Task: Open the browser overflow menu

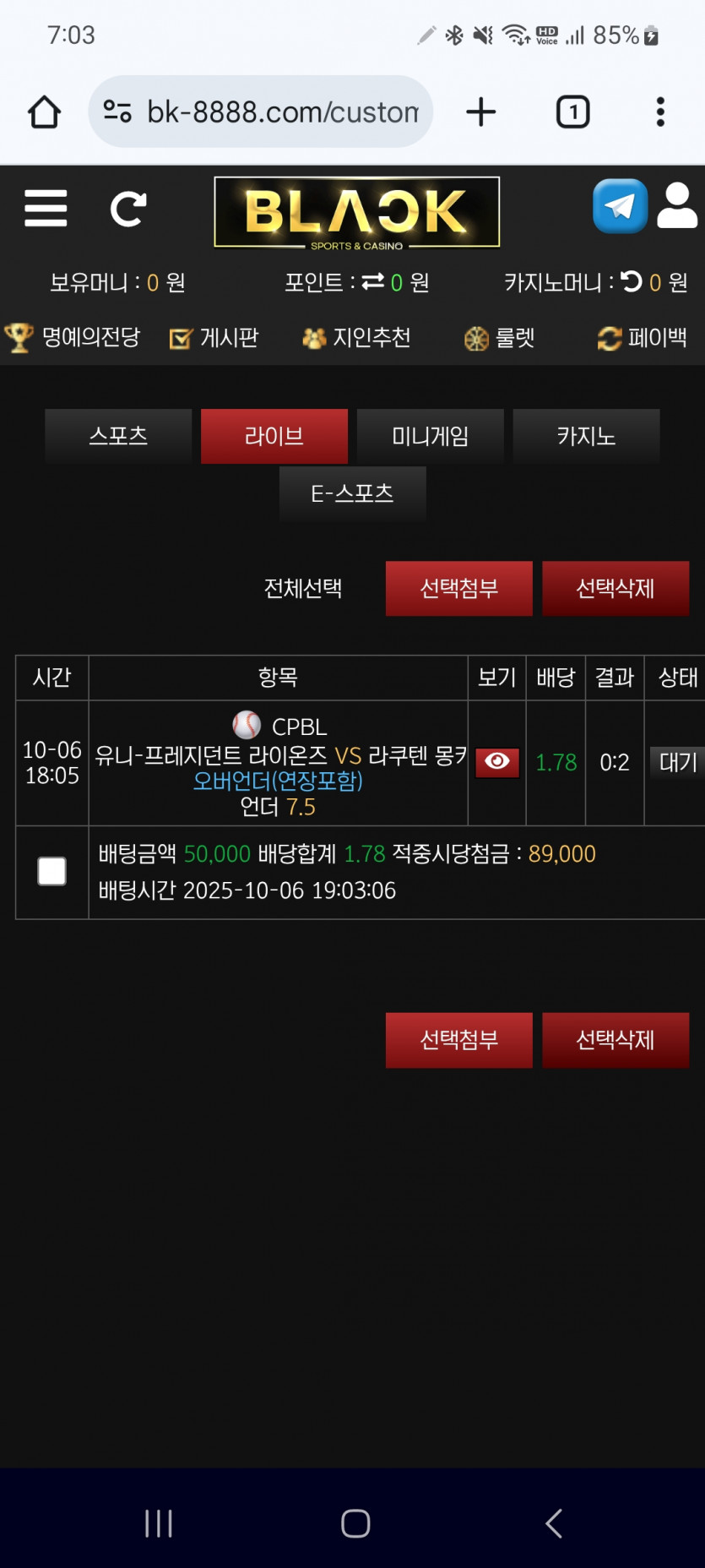Action: pyautogui.click(x=660, y=112)
